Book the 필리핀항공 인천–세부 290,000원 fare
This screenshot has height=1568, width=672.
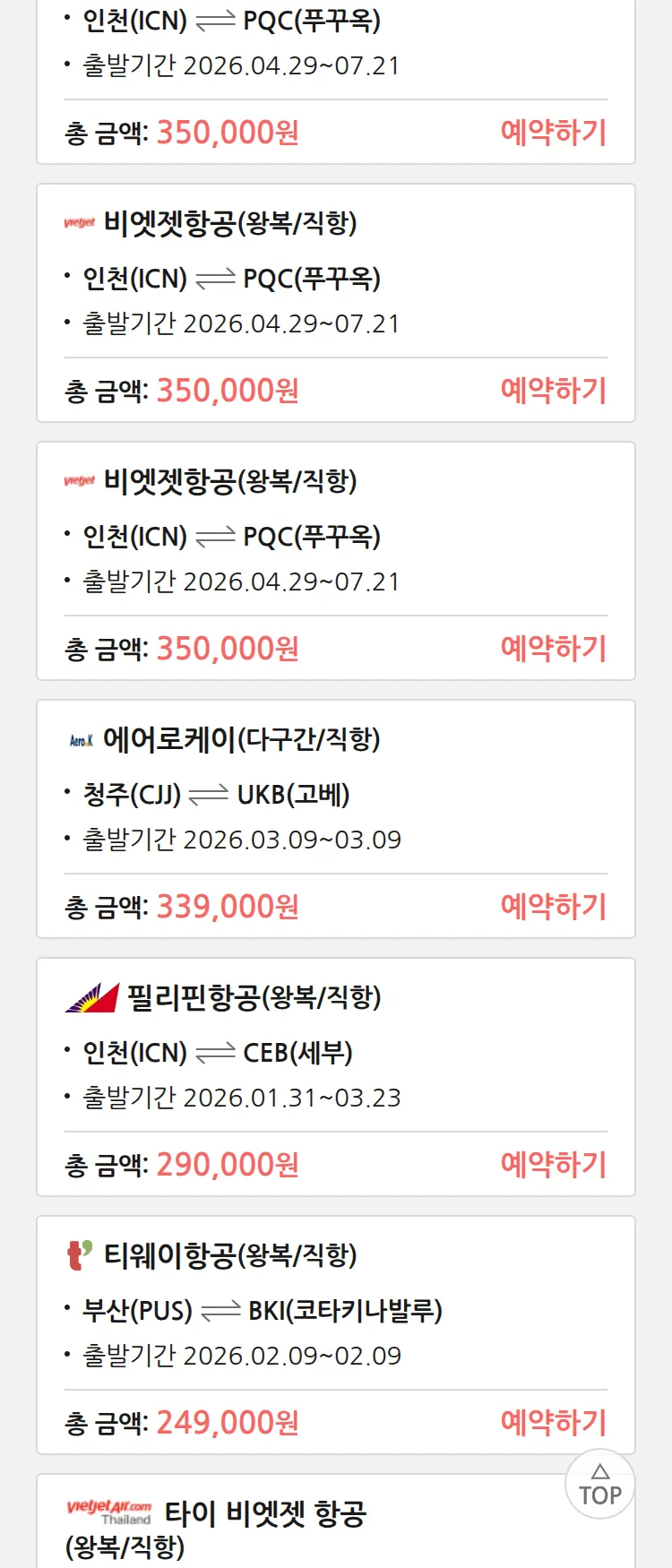click(553, 1165)
